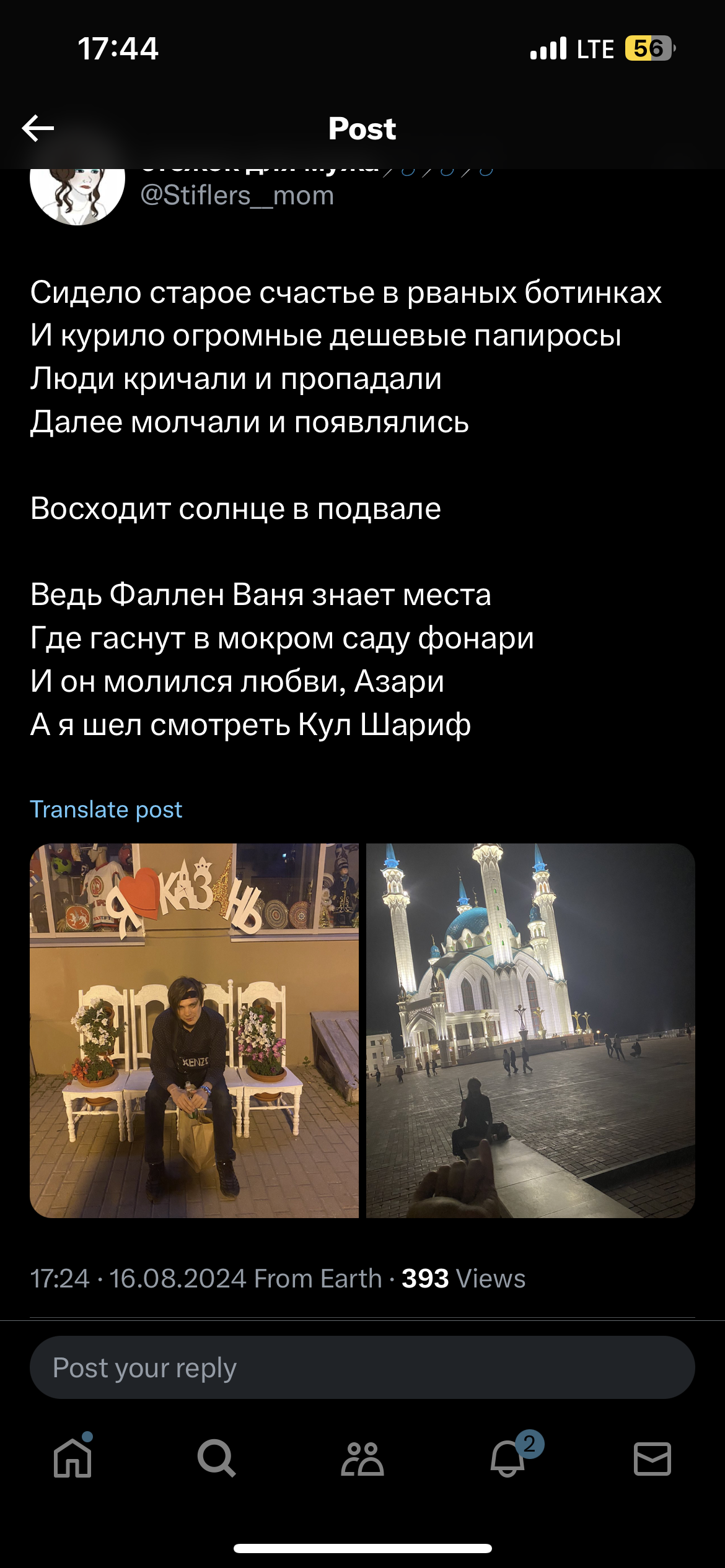Open the Communities tab

tap(362, 1458)
